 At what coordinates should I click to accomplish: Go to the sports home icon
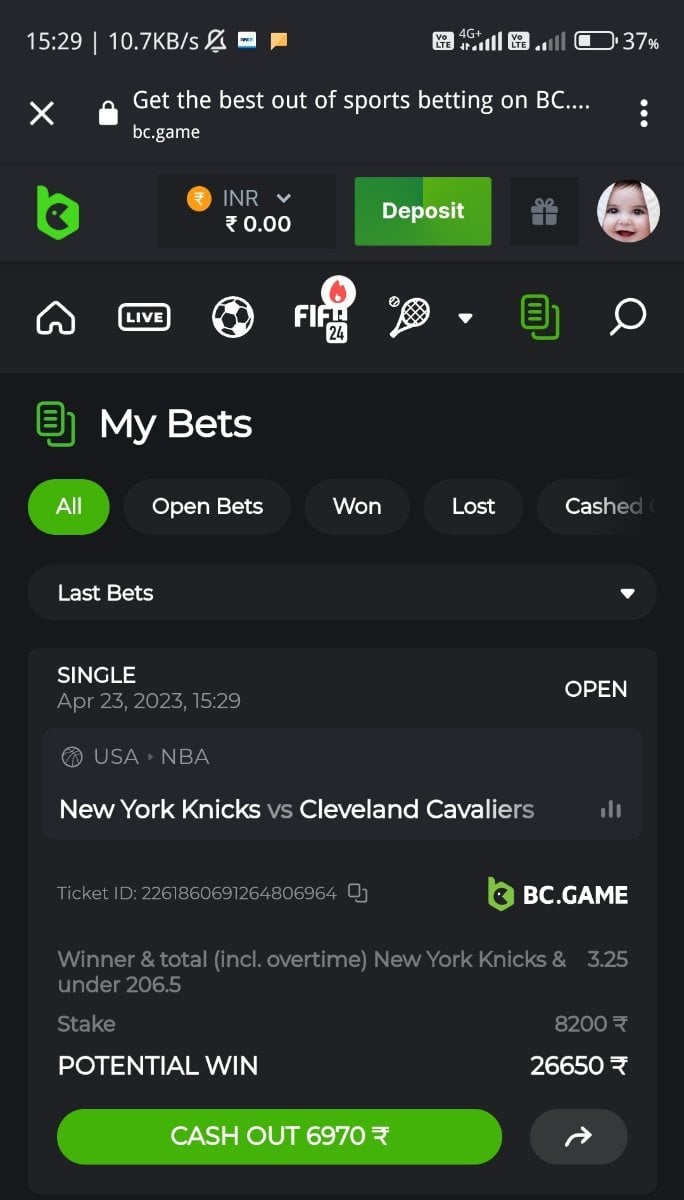point(56,318)
